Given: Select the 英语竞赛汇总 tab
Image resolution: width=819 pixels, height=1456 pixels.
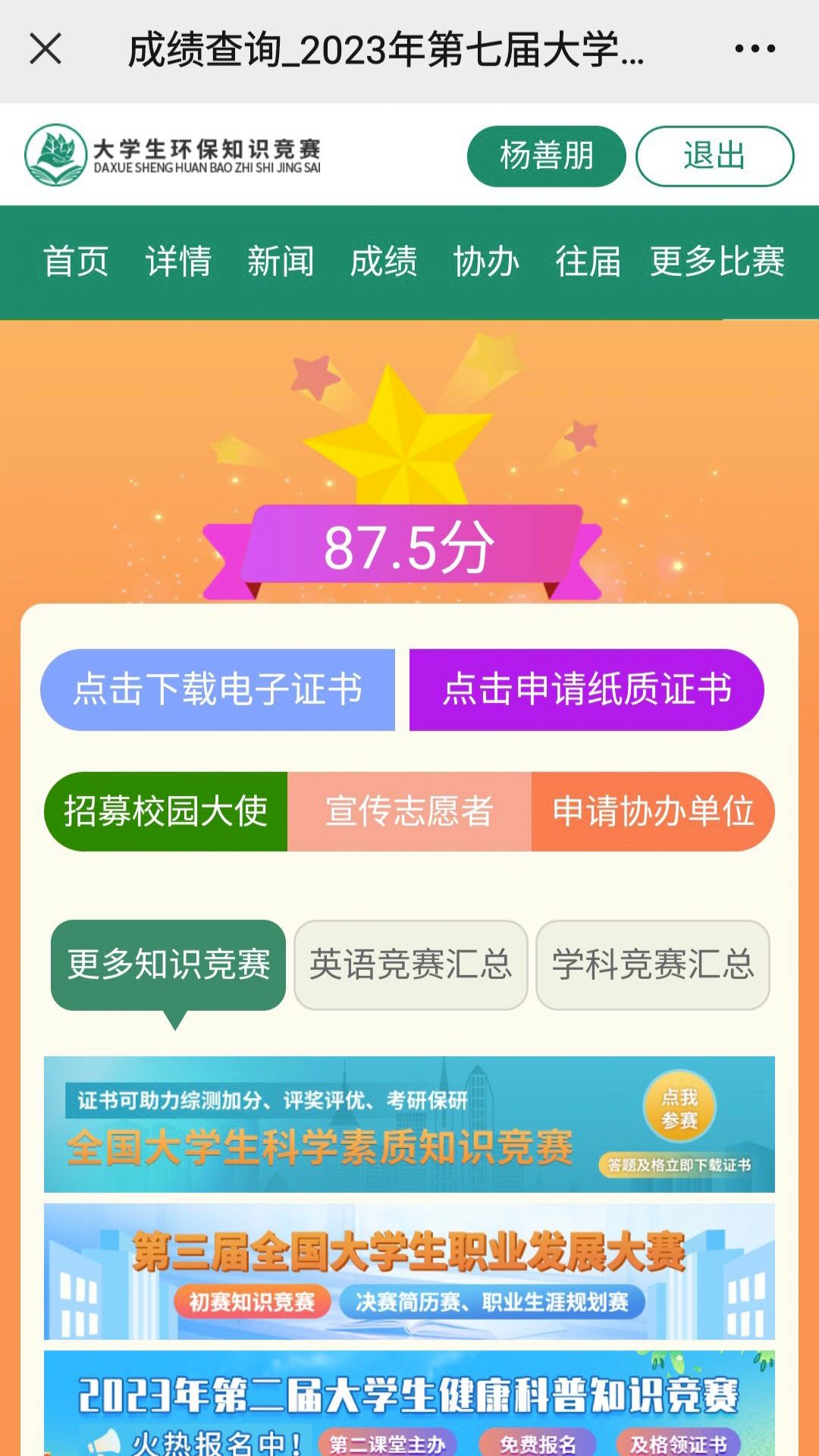Looking at the screenshot, I should pyautogui.click(x=410, y=965).
